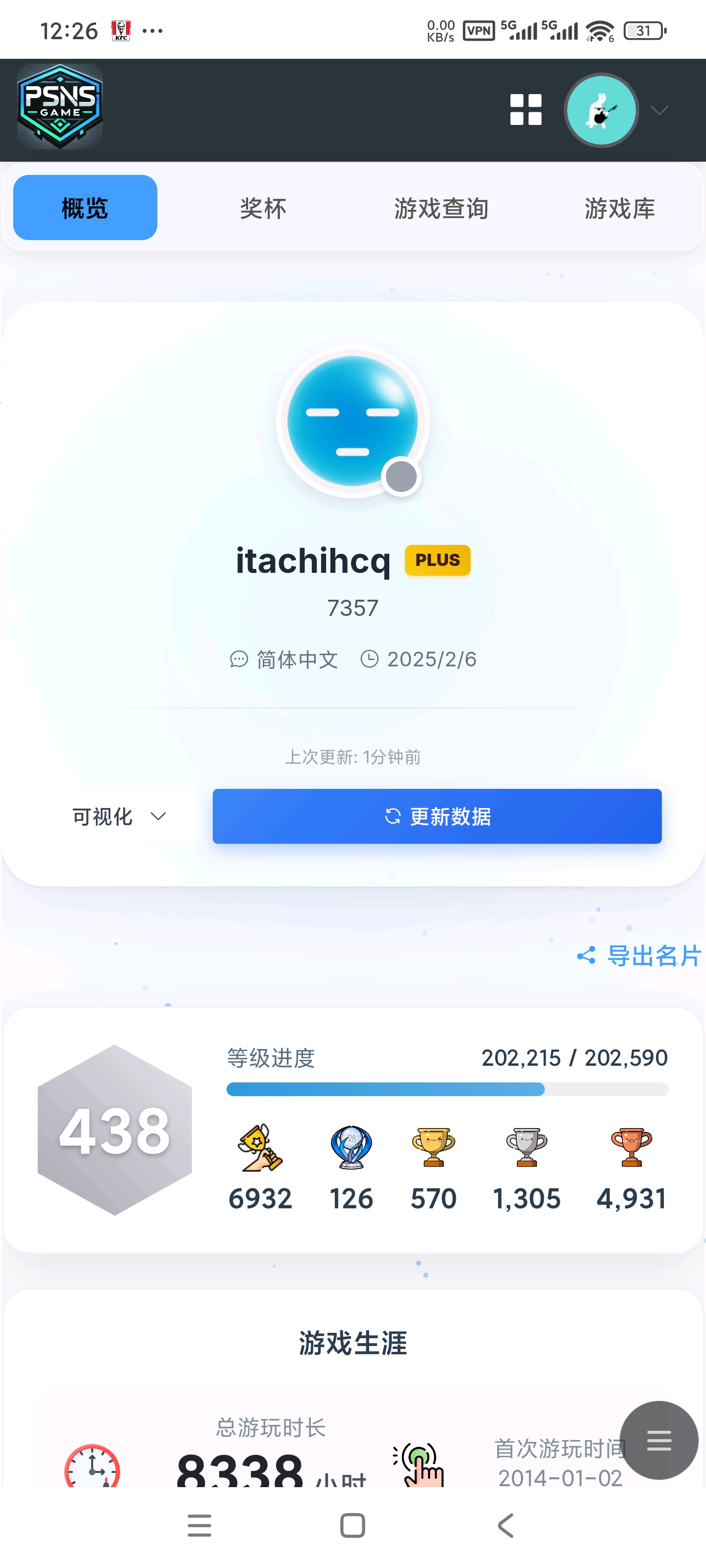Image resolution: width=706 pixels, height=1568 pixels.
Task: Refresh with the 更新数据 button
Action: coord(437,816)
